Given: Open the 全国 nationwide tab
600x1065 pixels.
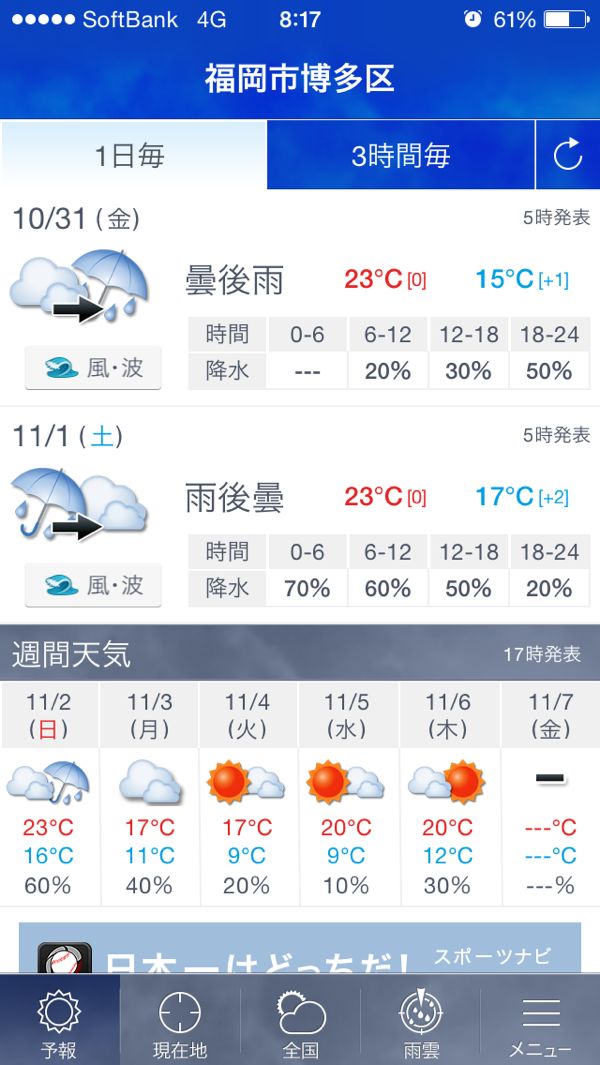Looking at the screenshot, I should pos(300,1022).
